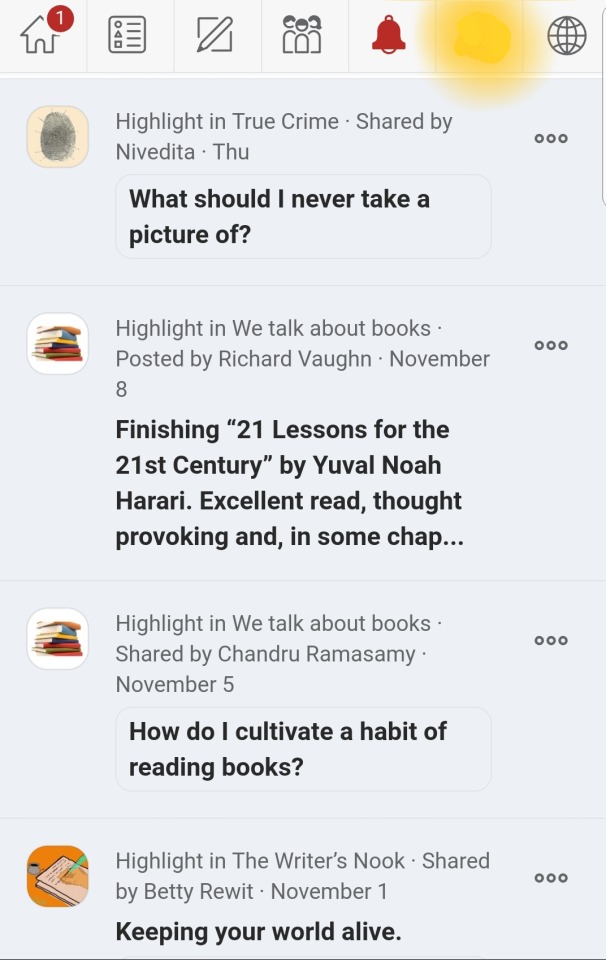The width and height of the screenshot is (606, 960).
Task: Open options for Chandru Ramasamy's share
Action: pos(551,641)
